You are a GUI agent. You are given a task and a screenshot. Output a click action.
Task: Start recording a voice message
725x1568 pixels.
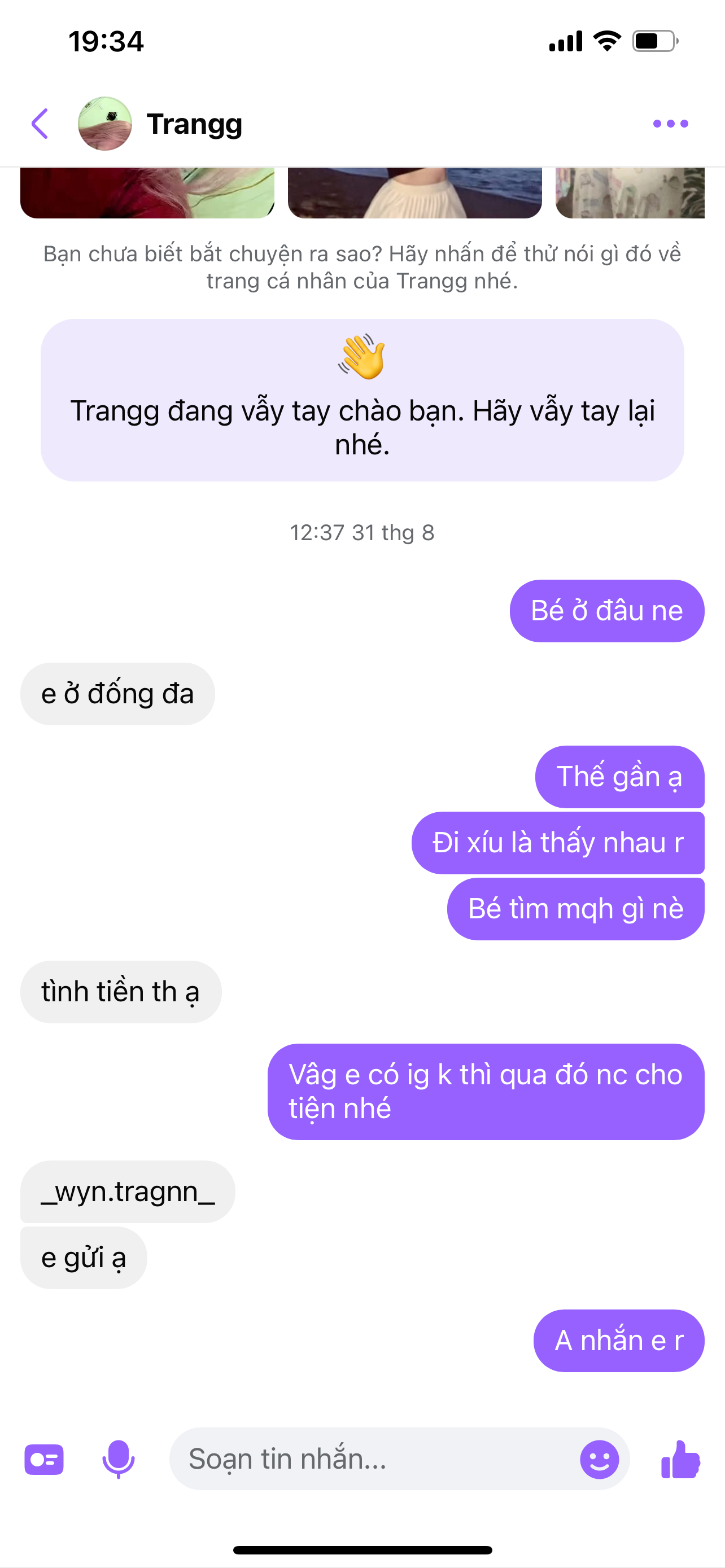click(118, 1460)
